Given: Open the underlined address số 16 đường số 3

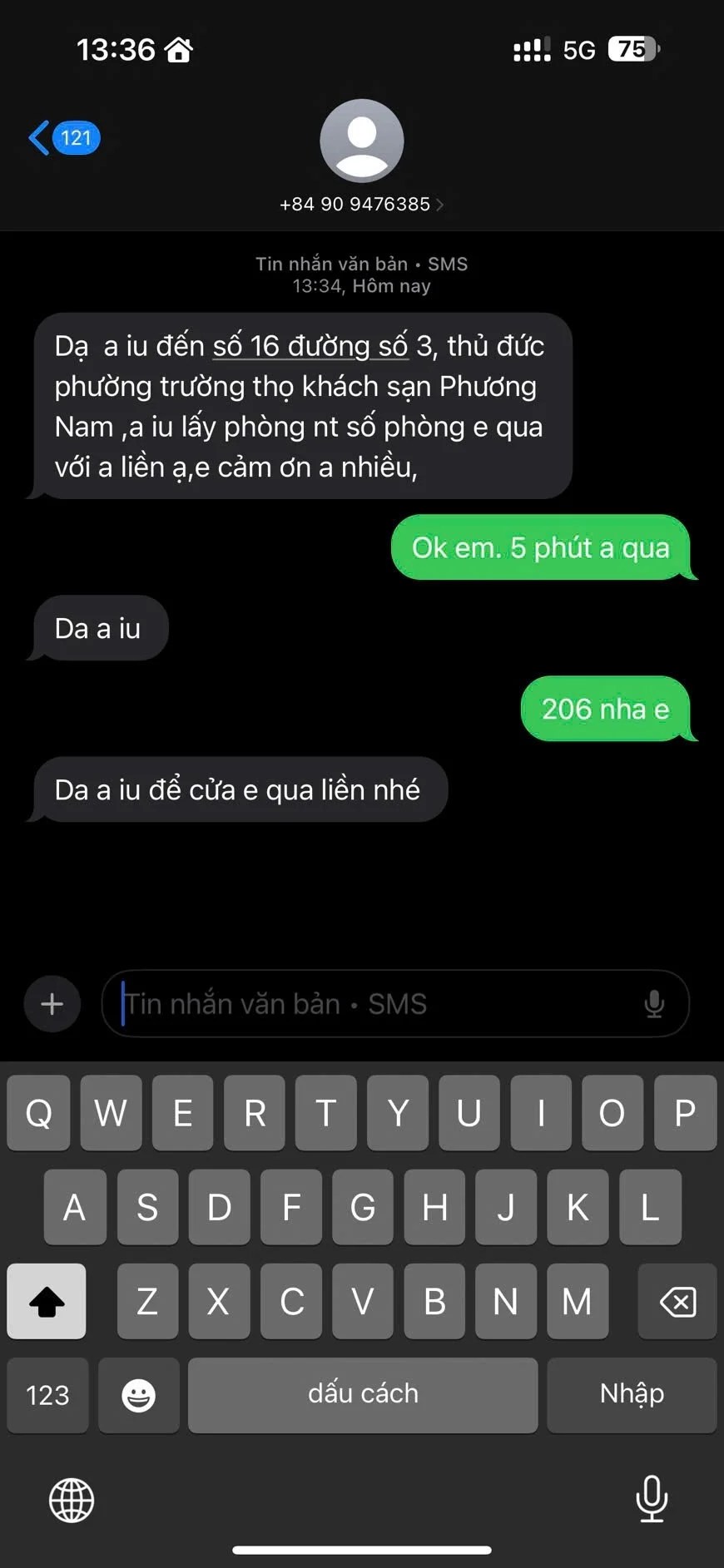Looking at the screenshot, I should point(310,346).
